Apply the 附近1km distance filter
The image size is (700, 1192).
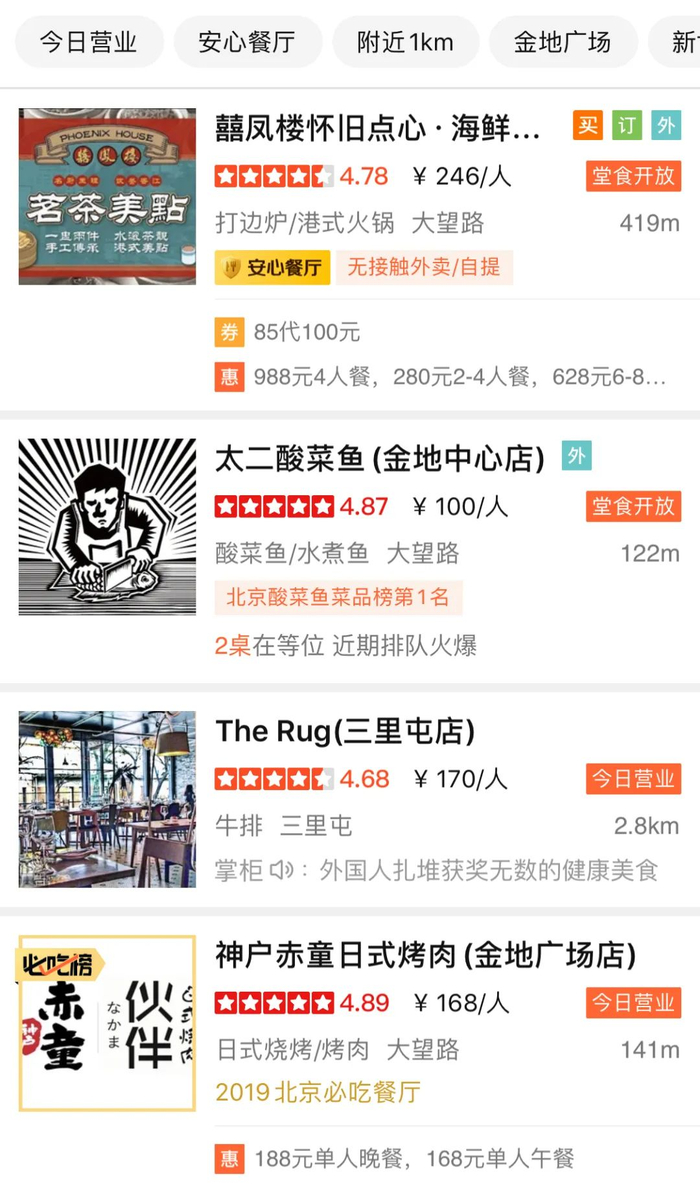coord(405,42)
